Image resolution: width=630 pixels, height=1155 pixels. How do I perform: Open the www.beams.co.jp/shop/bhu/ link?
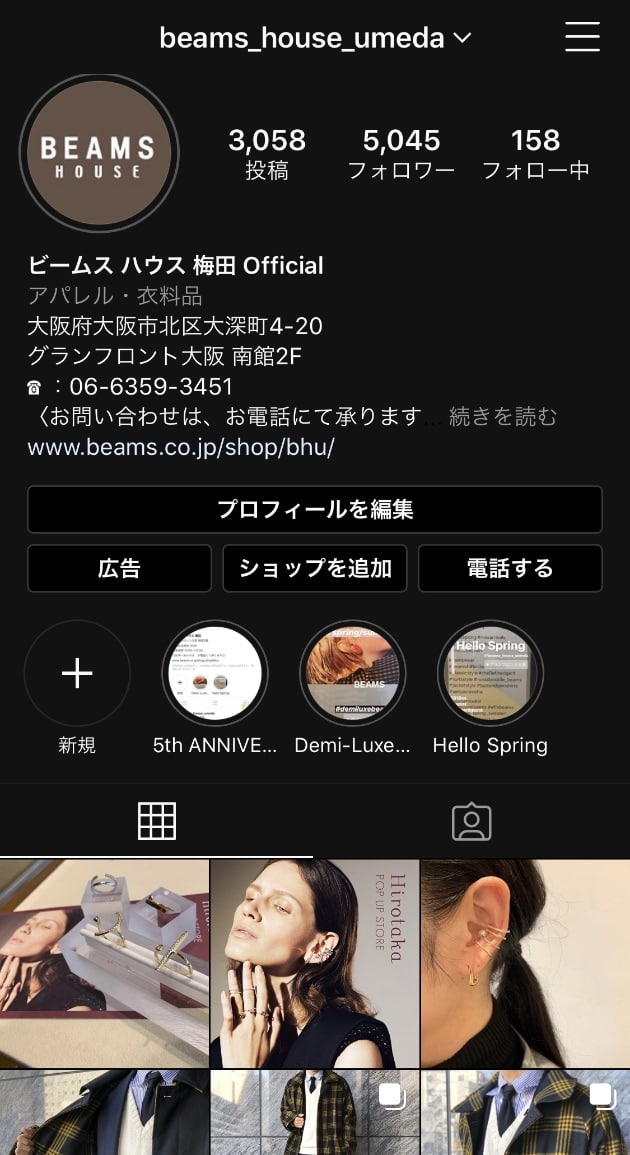coord(181,447)
